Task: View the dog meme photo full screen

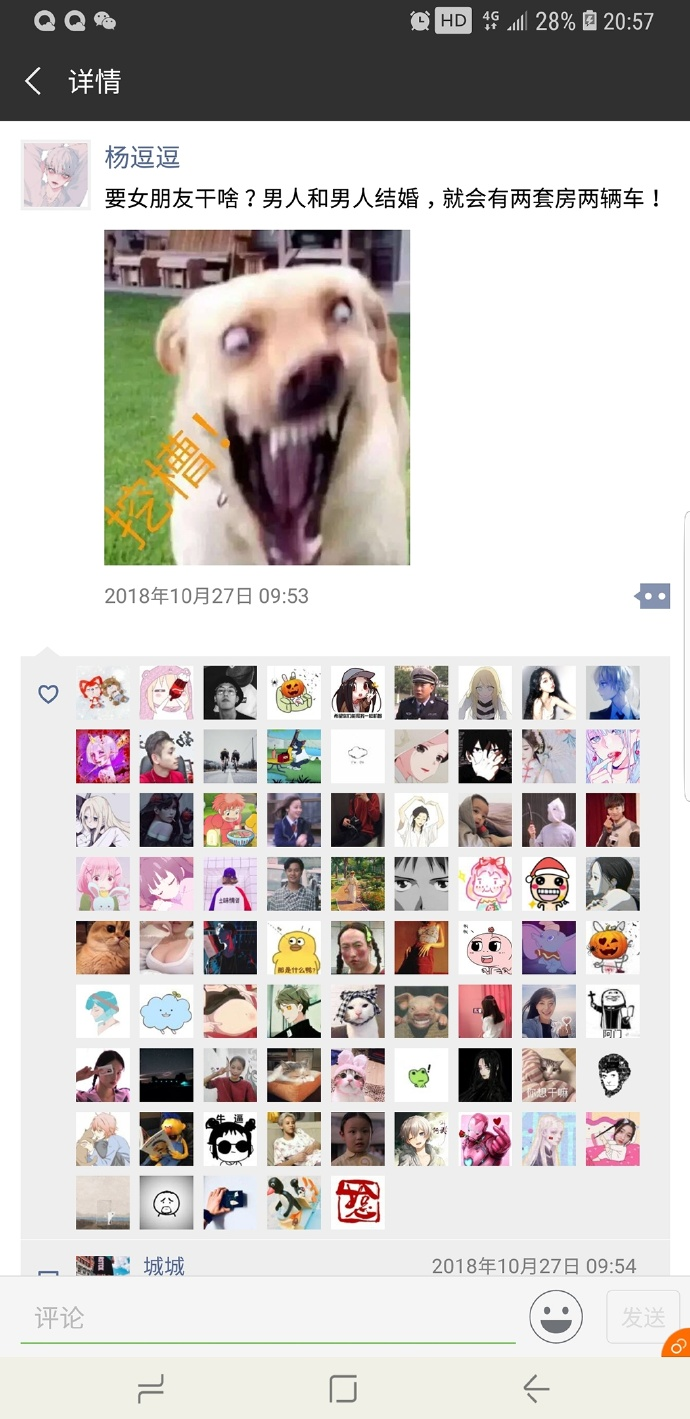Action: coord(257,397)
